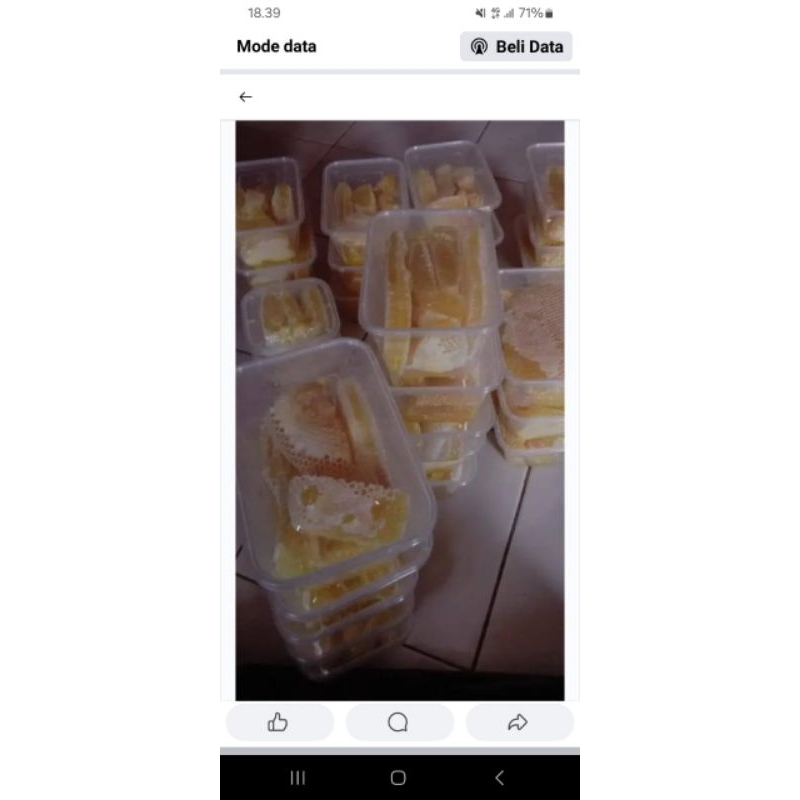The image size is (800, 800).
Task: Open the honeycomb photo in full view
Action: (399, 410)
